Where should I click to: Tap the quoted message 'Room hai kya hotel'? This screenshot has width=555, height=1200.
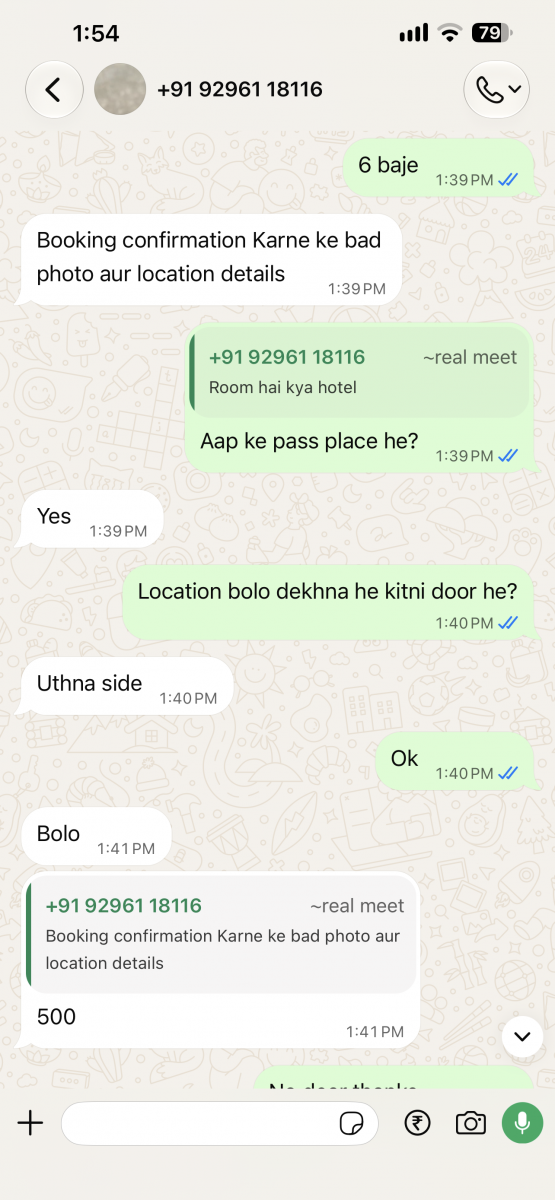[x=359, y=371]
